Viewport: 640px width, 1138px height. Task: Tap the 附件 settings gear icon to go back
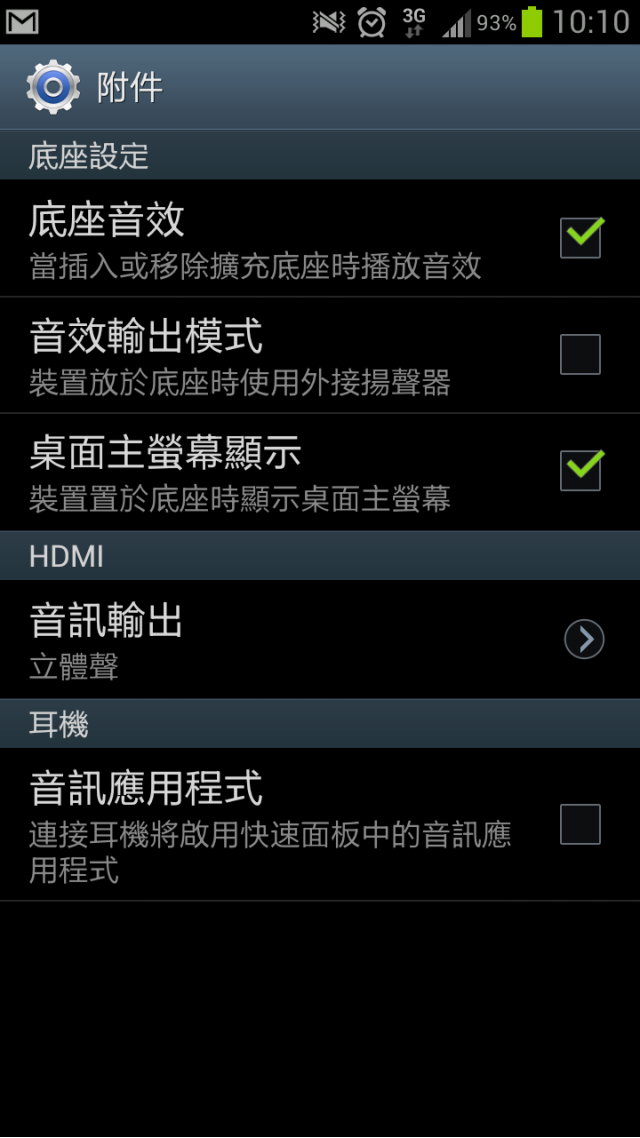[x=53, y=87]
